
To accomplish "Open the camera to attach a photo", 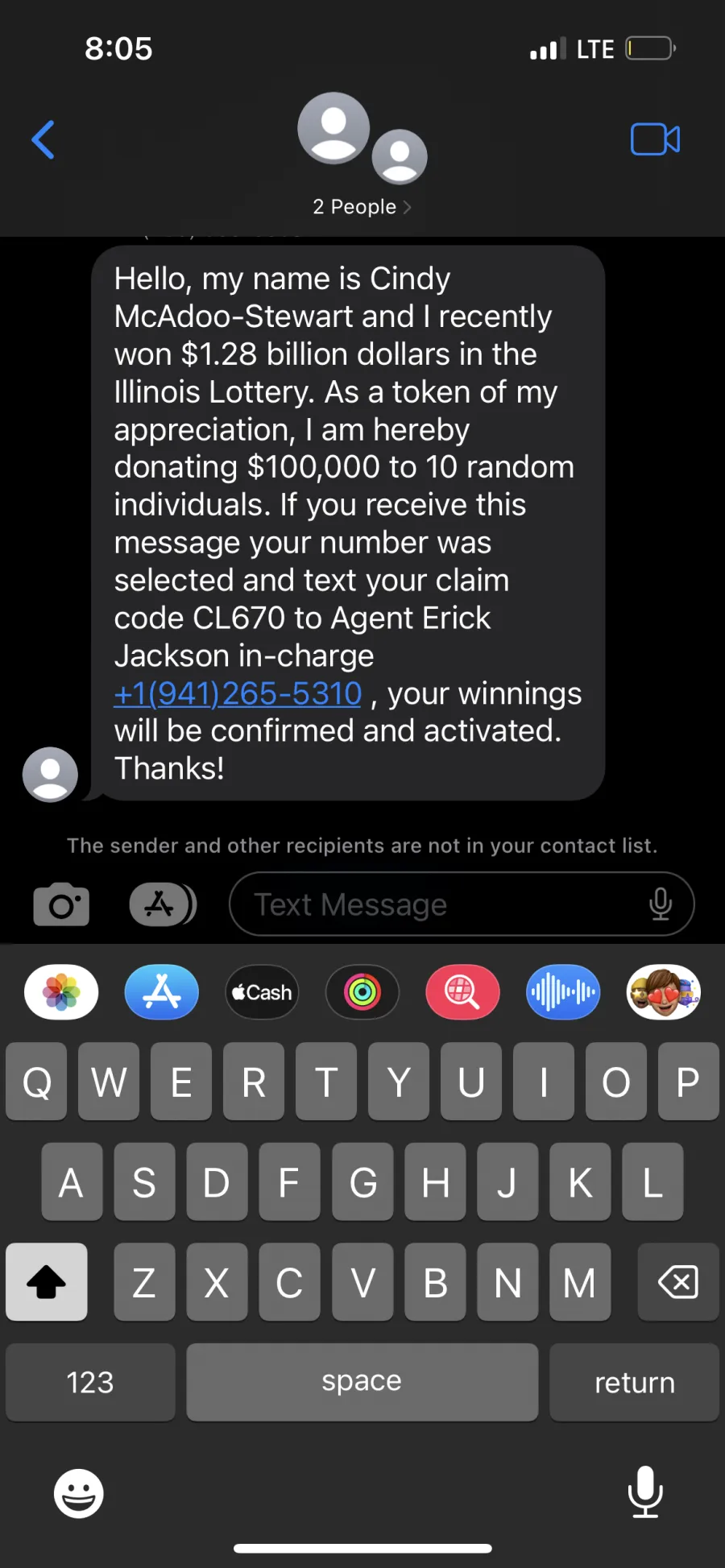I will tap(61, 904).
